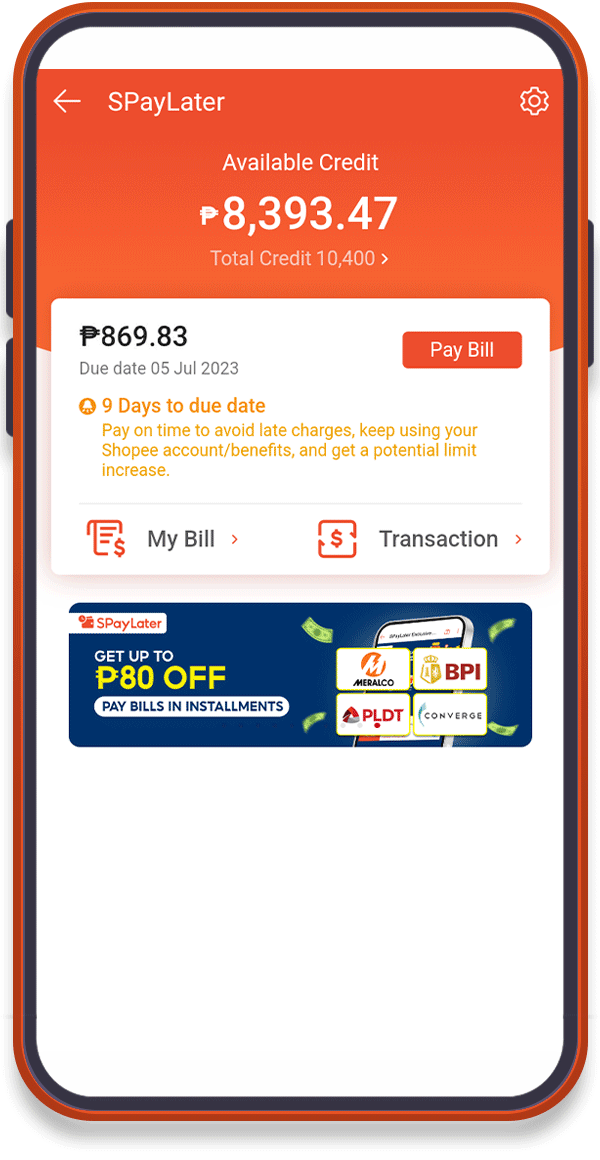Go back from the SPayLater page
600x1160 pixels.
(x=67, y=101)
